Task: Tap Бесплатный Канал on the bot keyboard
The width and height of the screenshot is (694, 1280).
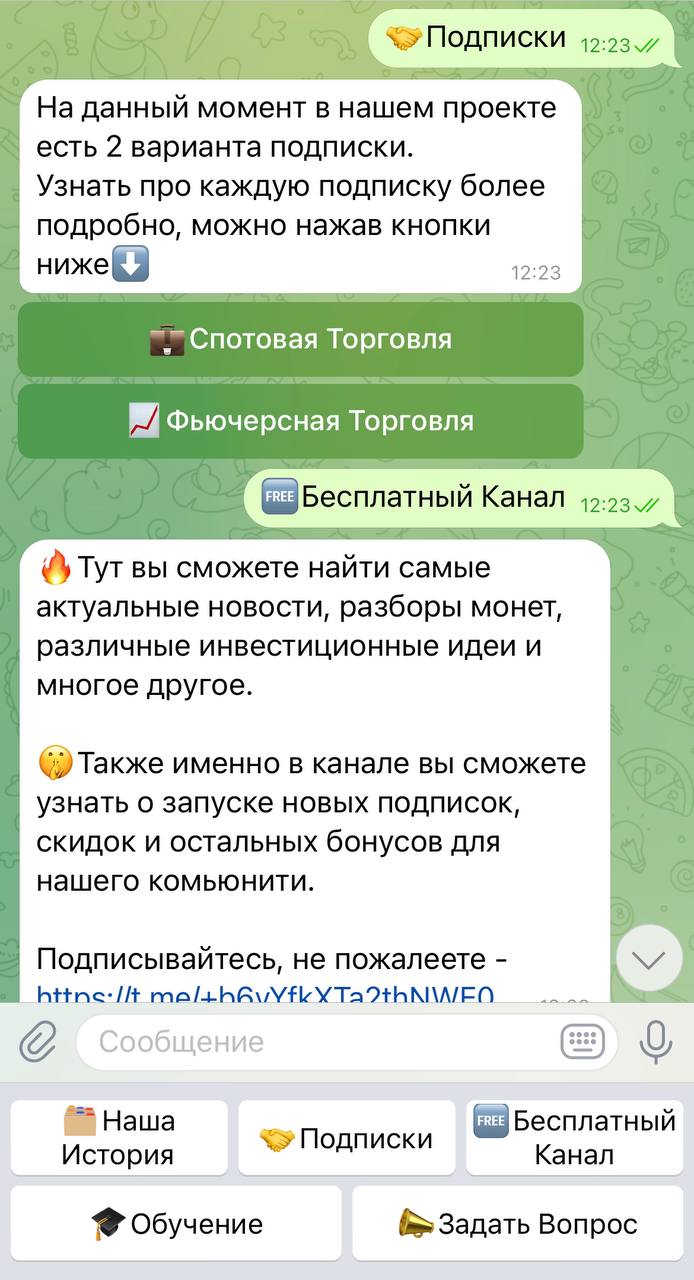Action: (x=574, y=1138)
